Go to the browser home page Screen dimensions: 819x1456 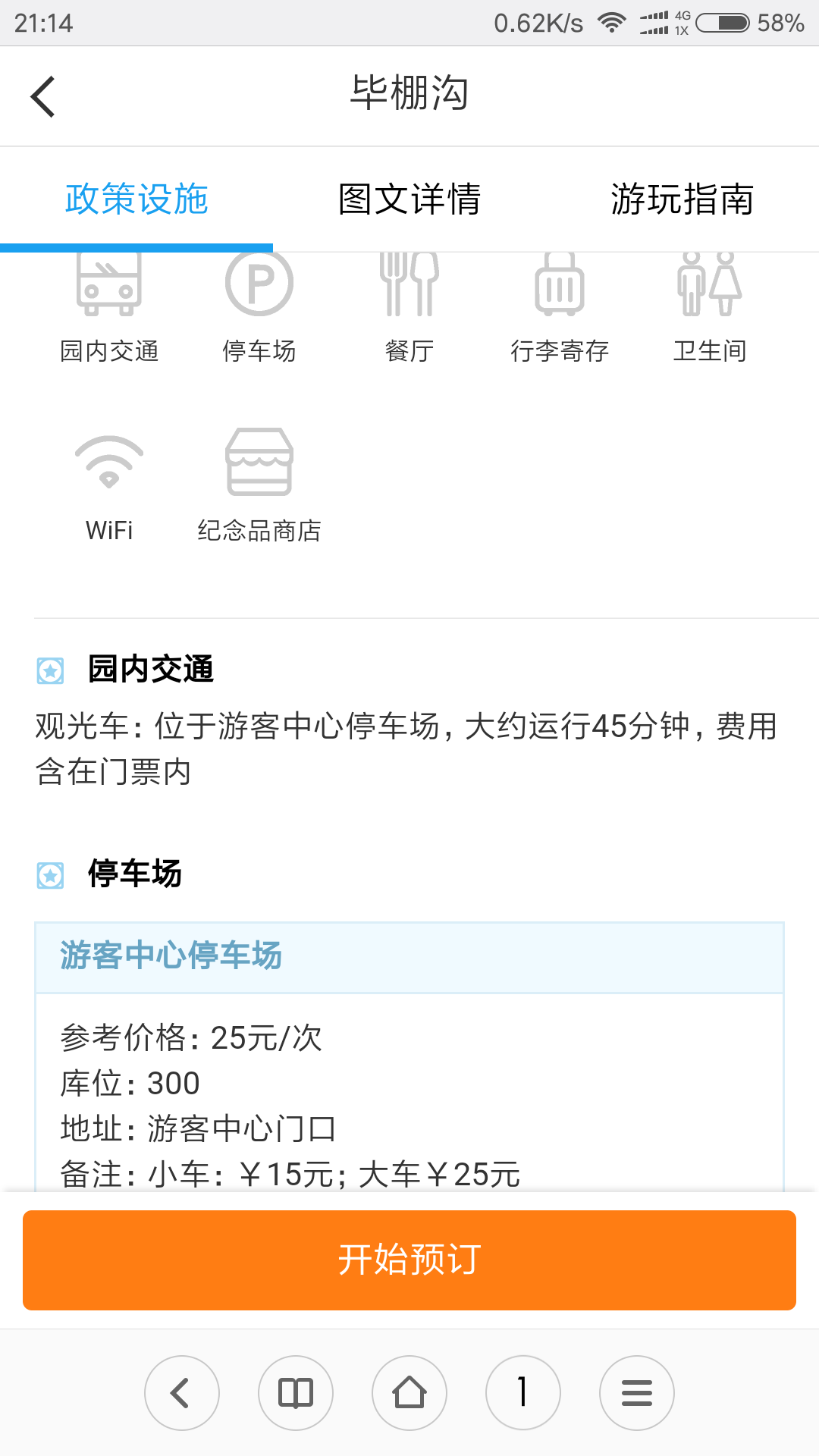pos(409,1393)
